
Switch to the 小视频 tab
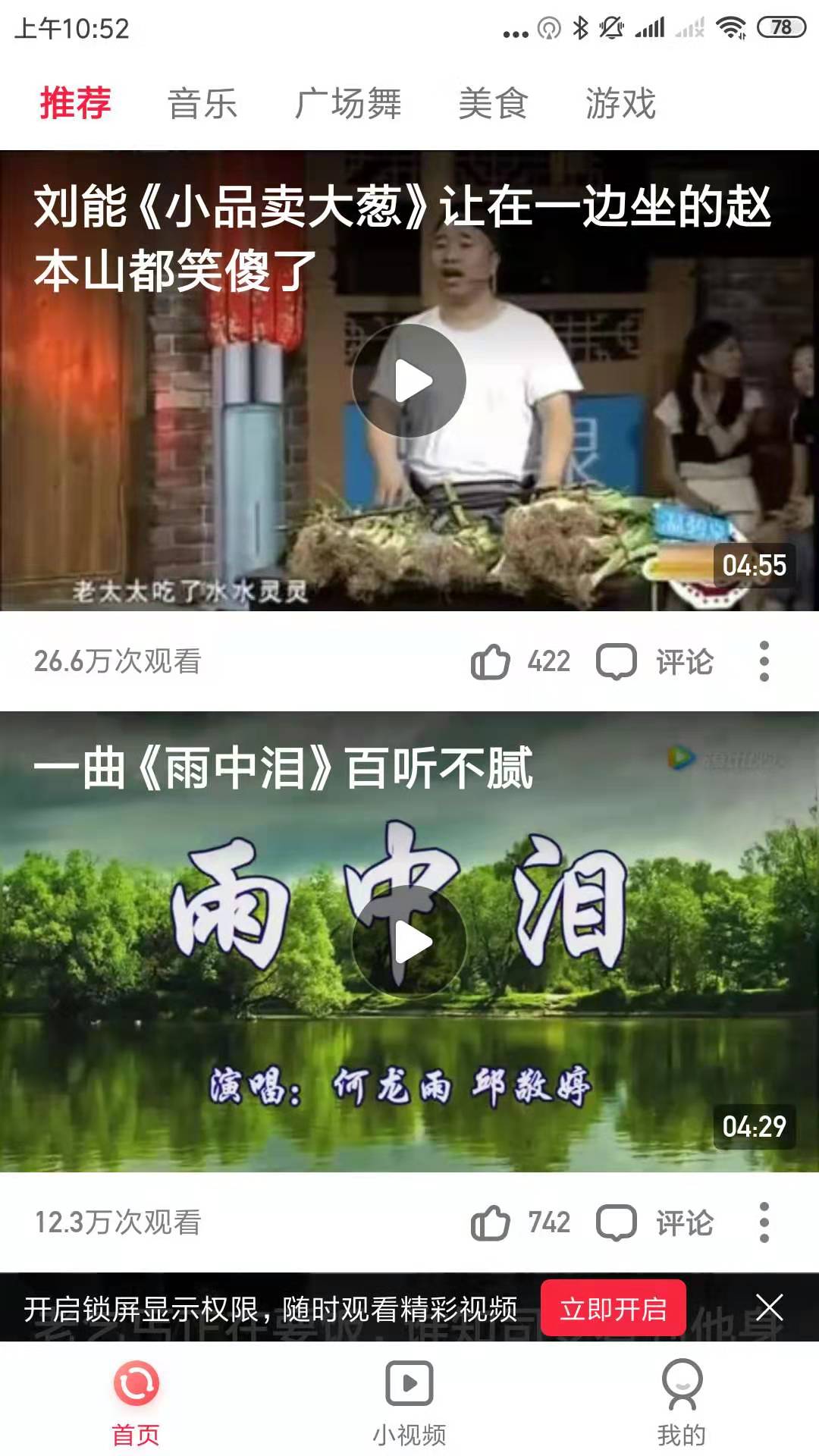click(x=409, y=1401)
